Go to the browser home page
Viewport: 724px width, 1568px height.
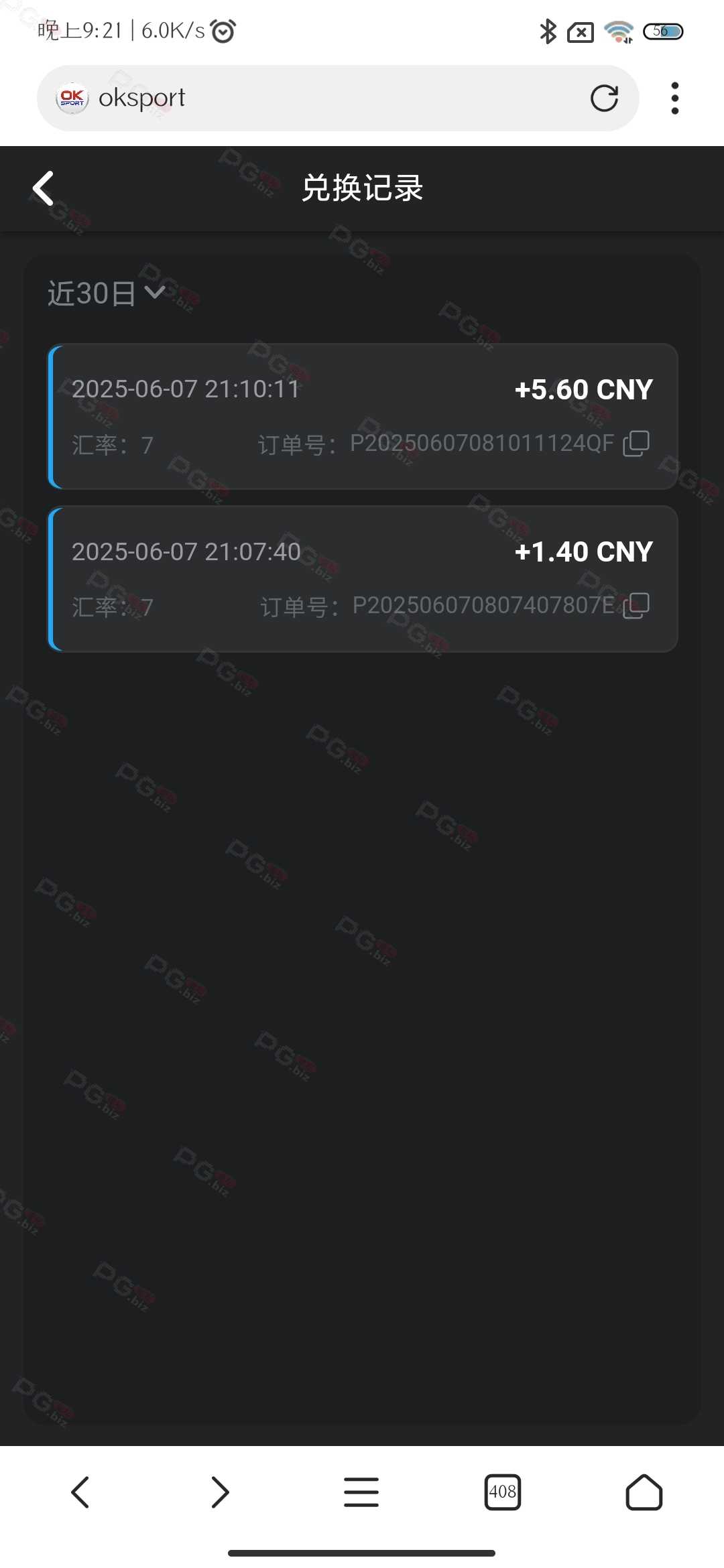[644, 1492]
